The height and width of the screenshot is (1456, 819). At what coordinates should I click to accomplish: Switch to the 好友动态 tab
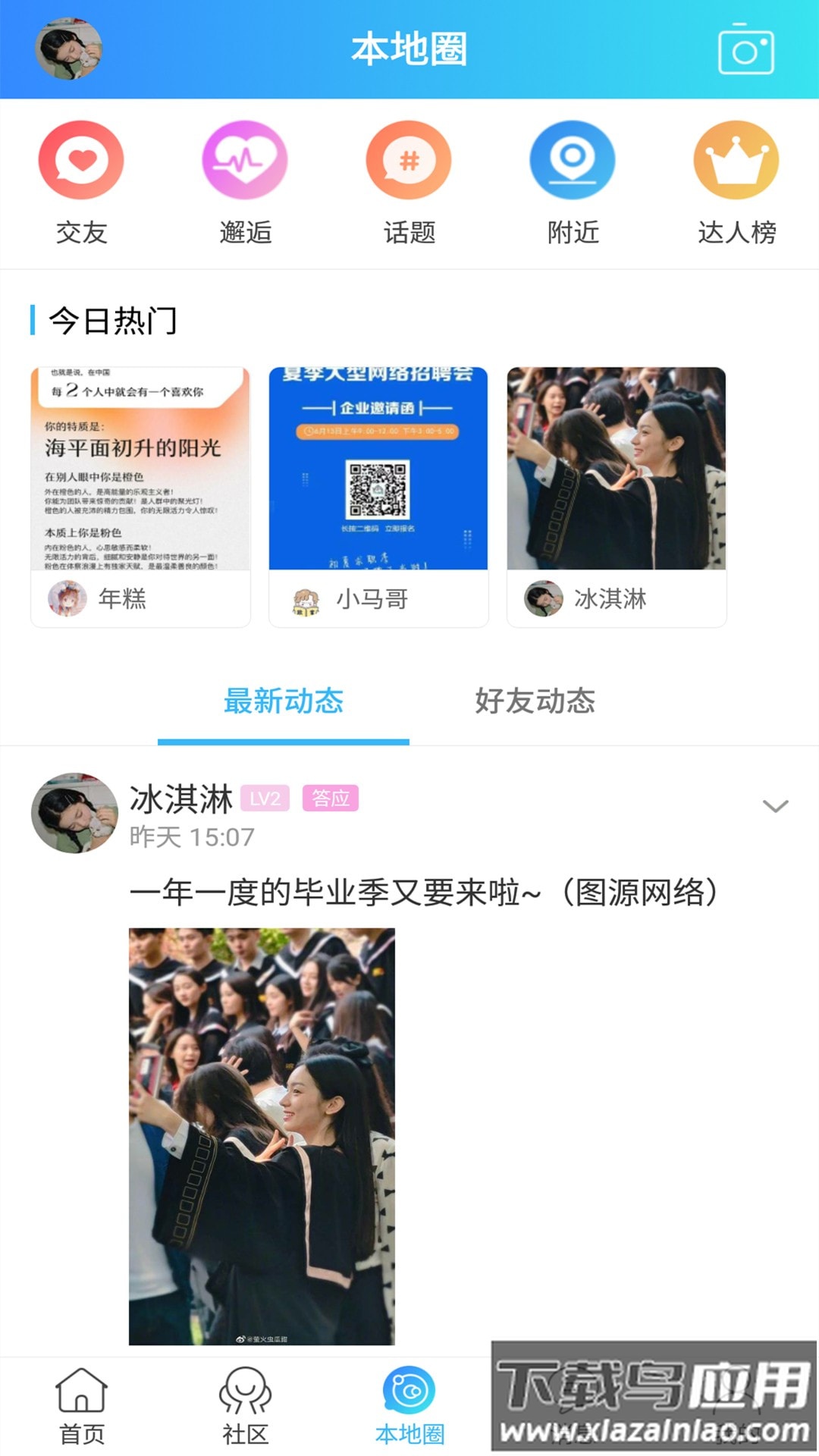[x=535, y=702]
